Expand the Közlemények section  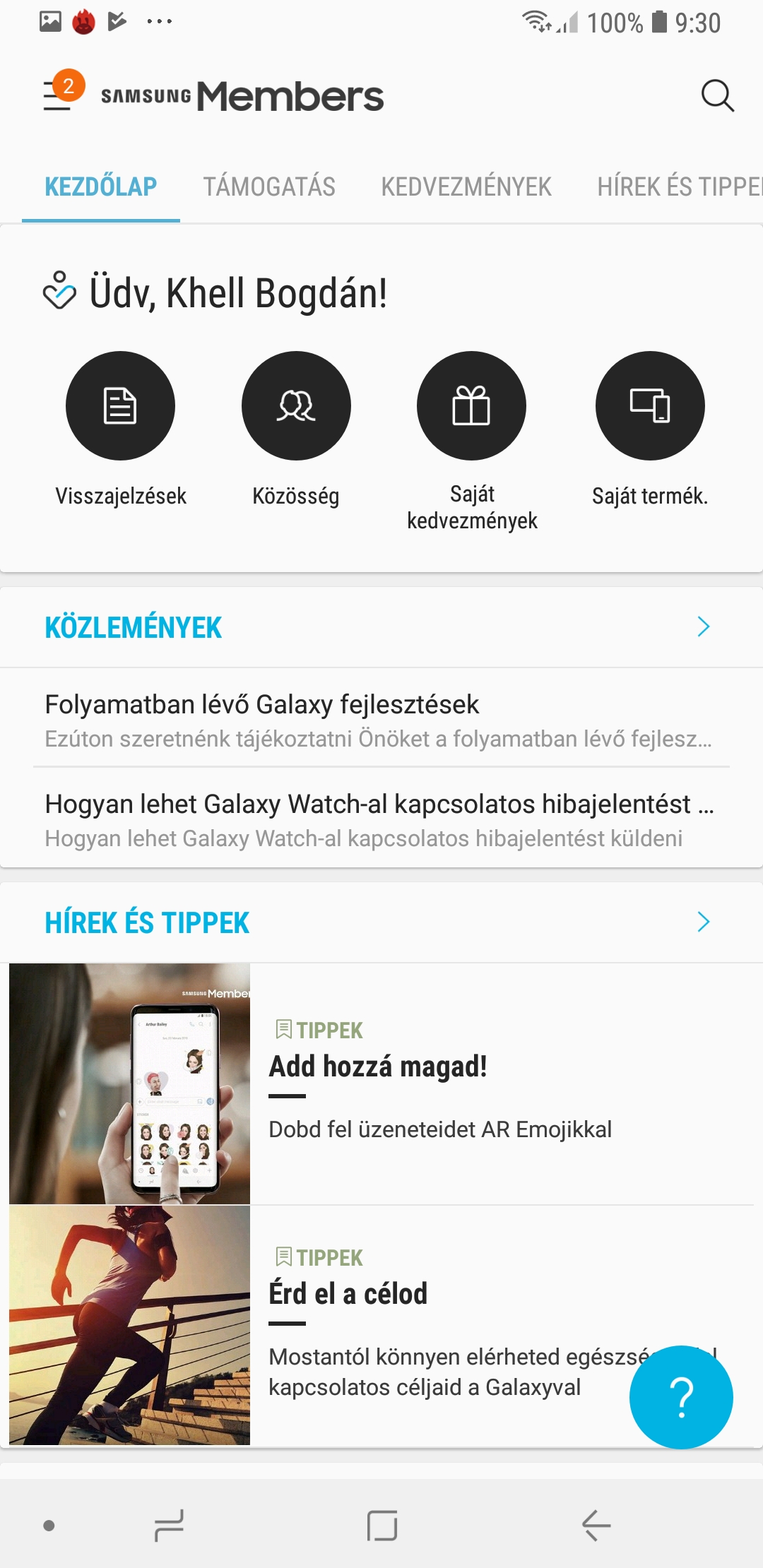381,627
